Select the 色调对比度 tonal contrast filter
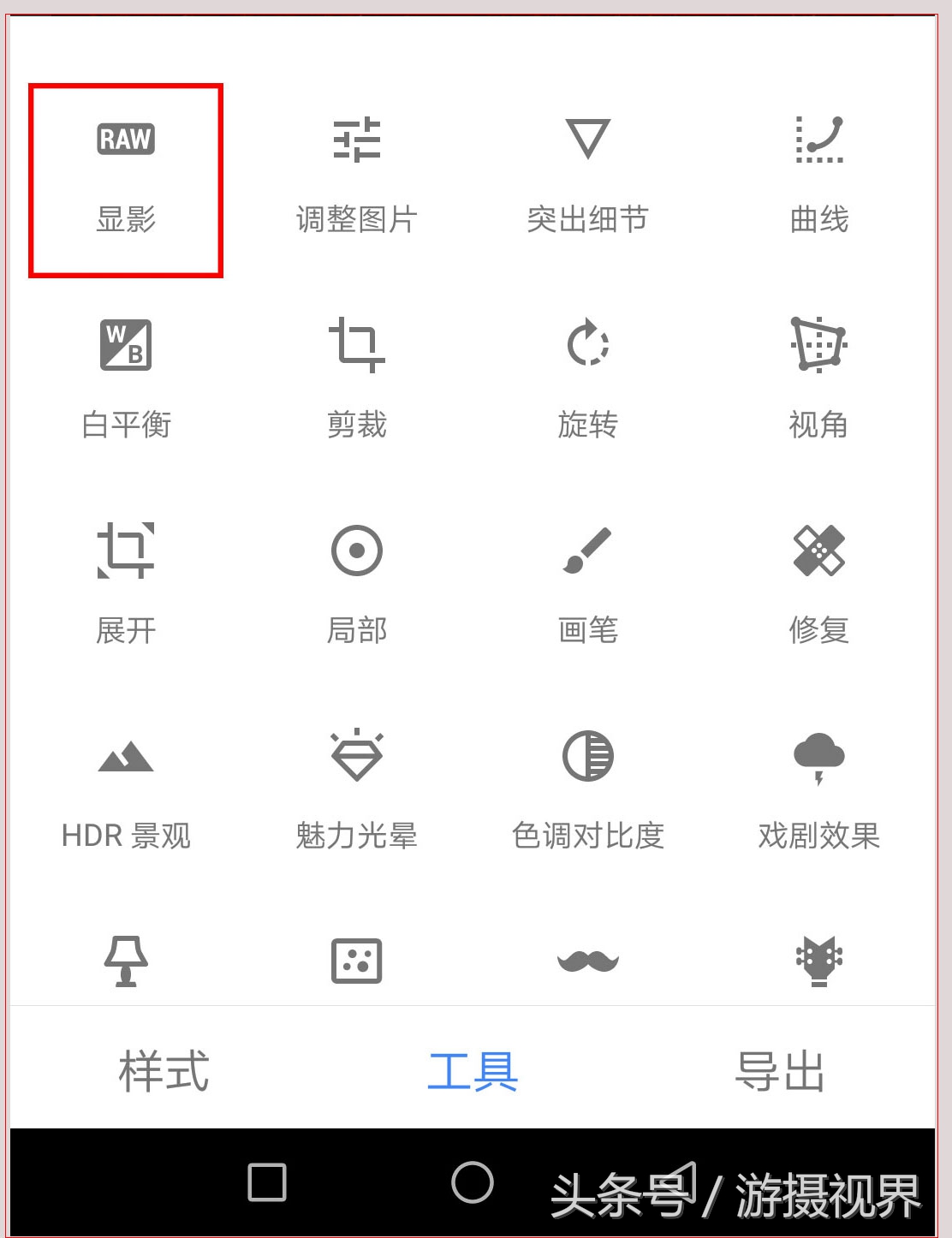Image resolution: width=952 pixels, height=1238 pixels. click(587, 788)
